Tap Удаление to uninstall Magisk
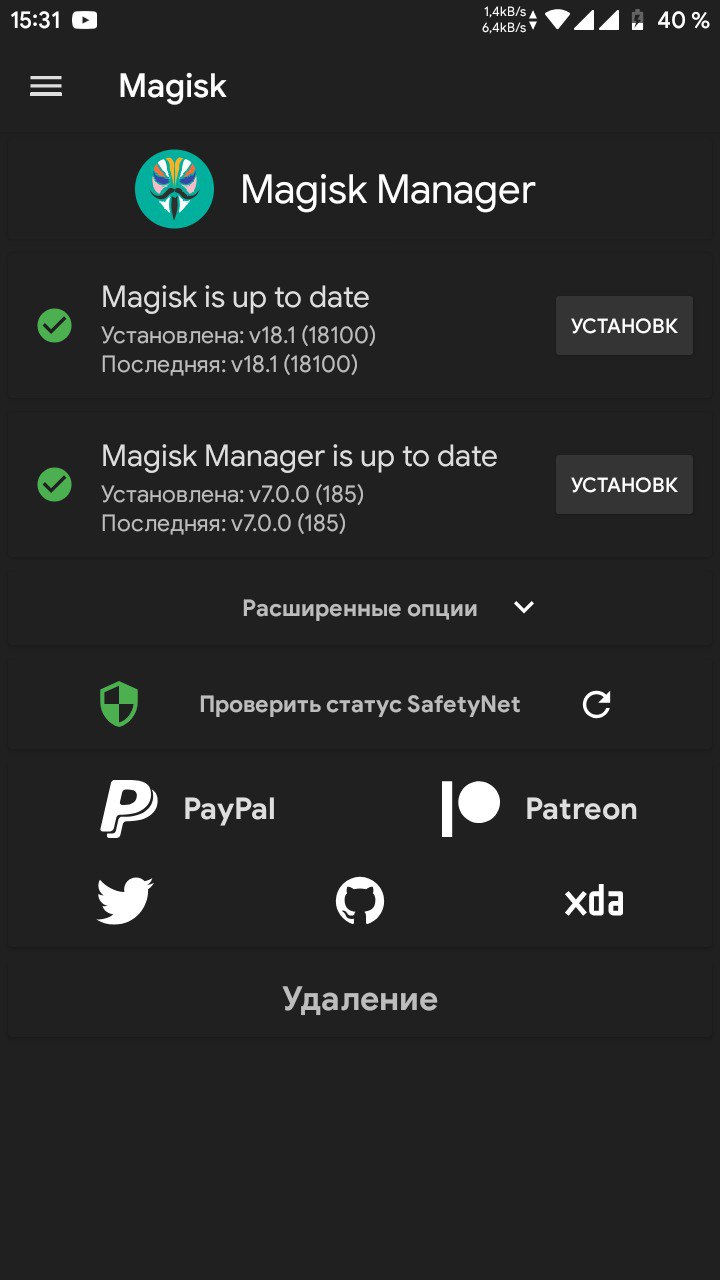The height and width of the screenshot is (1280, 720). point(360,999)
